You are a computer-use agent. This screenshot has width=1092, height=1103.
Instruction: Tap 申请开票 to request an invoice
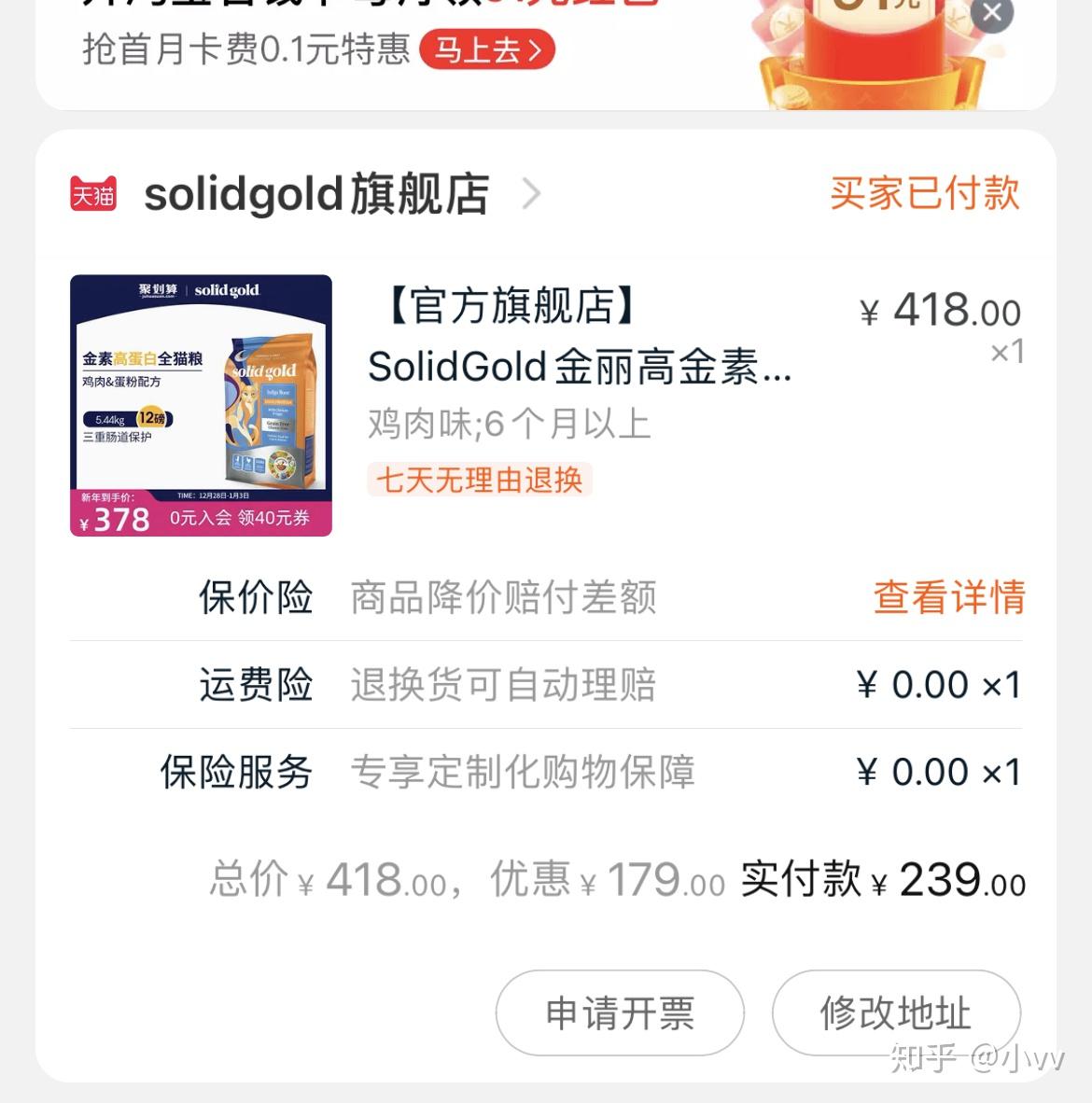(x=620, y=1012)
